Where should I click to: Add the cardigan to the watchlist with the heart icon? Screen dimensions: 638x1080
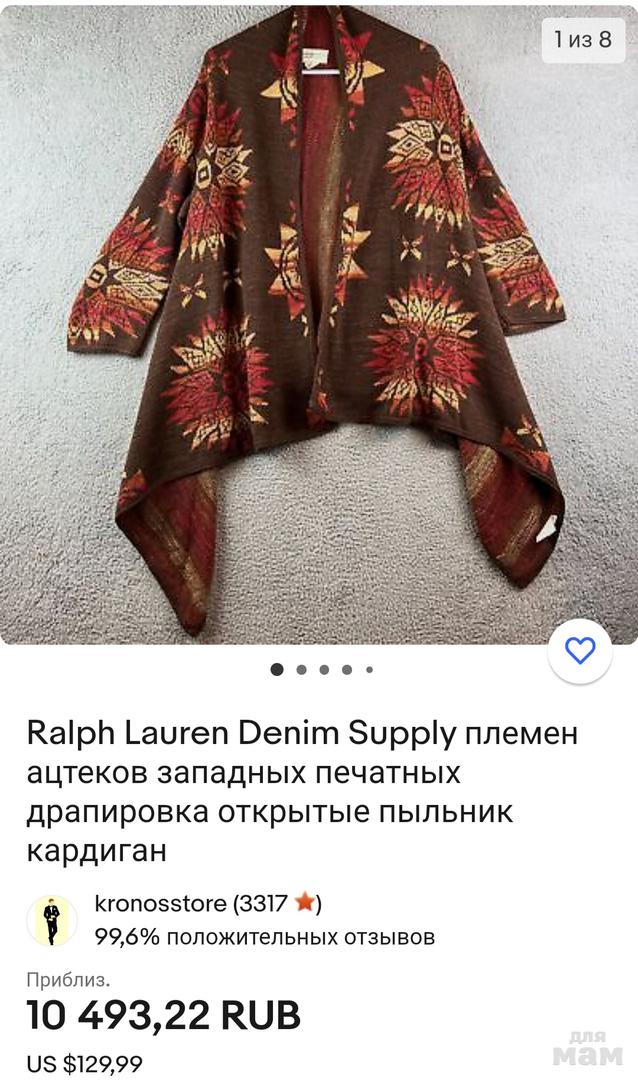click(580, 652)
